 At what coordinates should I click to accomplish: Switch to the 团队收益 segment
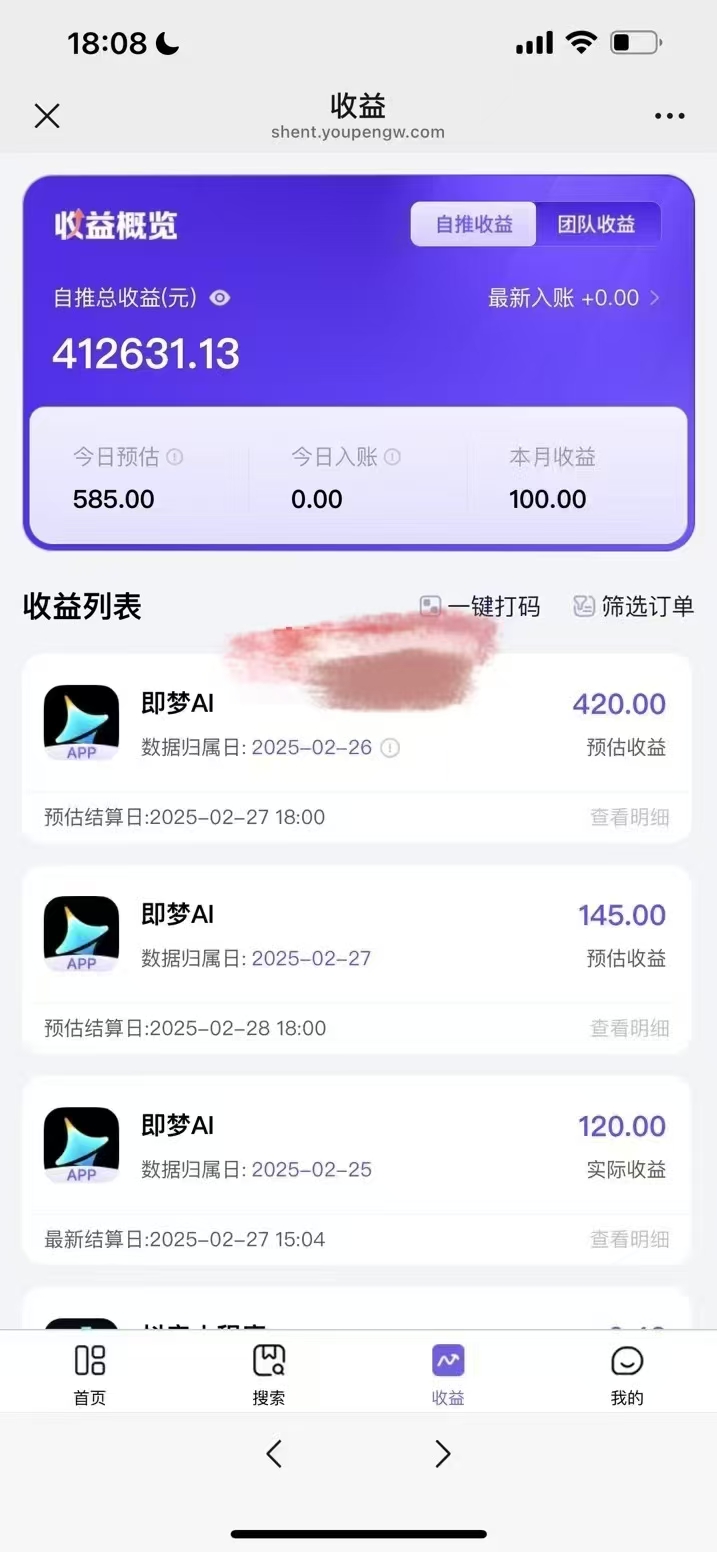[597, 224]
